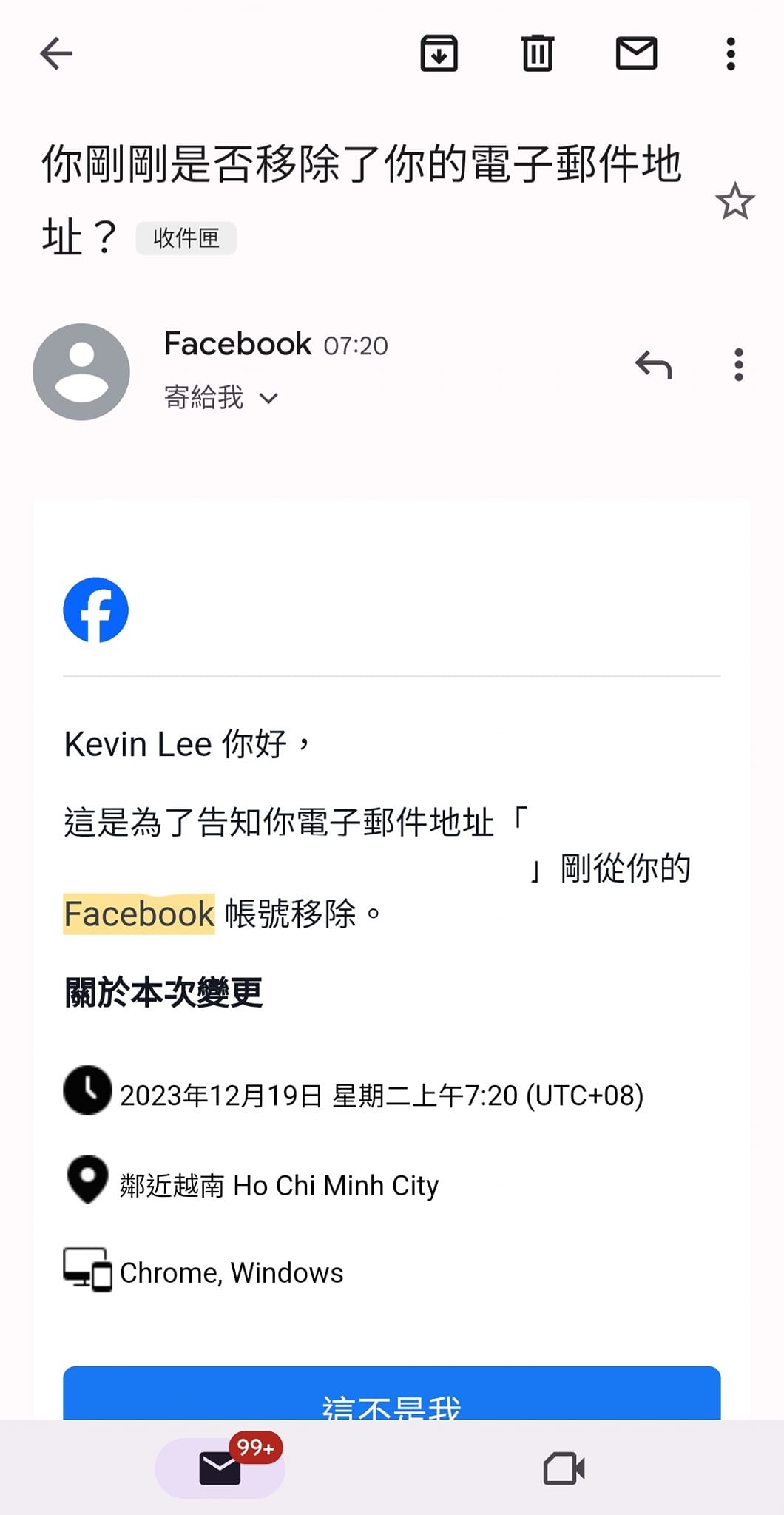Tap the 這不是我 button
The width and height of the screenshot is (784, 1515).
pyautogui.click(x=391, y=1398)
